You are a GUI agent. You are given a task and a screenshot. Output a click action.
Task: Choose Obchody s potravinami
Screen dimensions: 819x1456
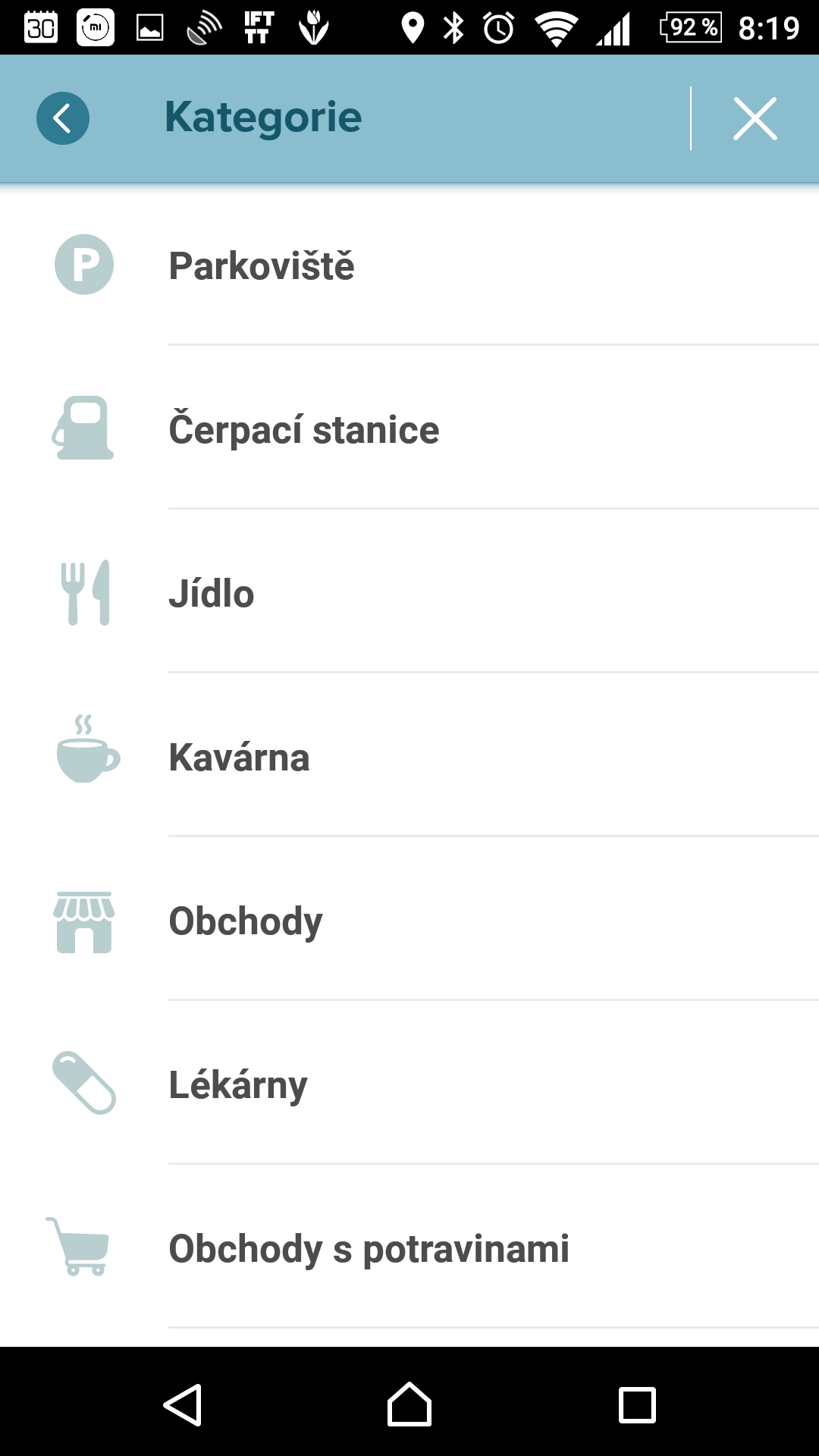tap(409, 1247)
